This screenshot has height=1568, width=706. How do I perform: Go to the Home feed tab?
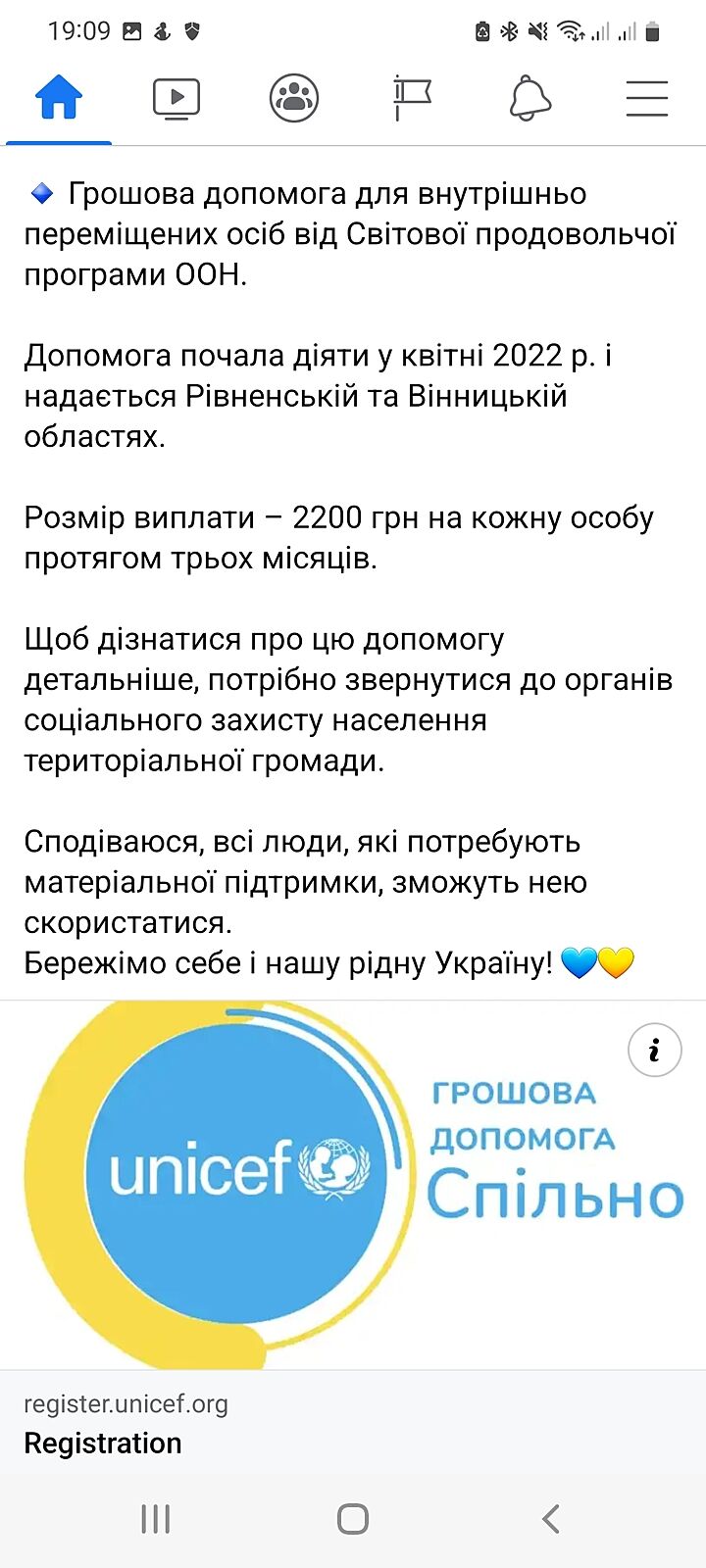click(x=59, y=98)
